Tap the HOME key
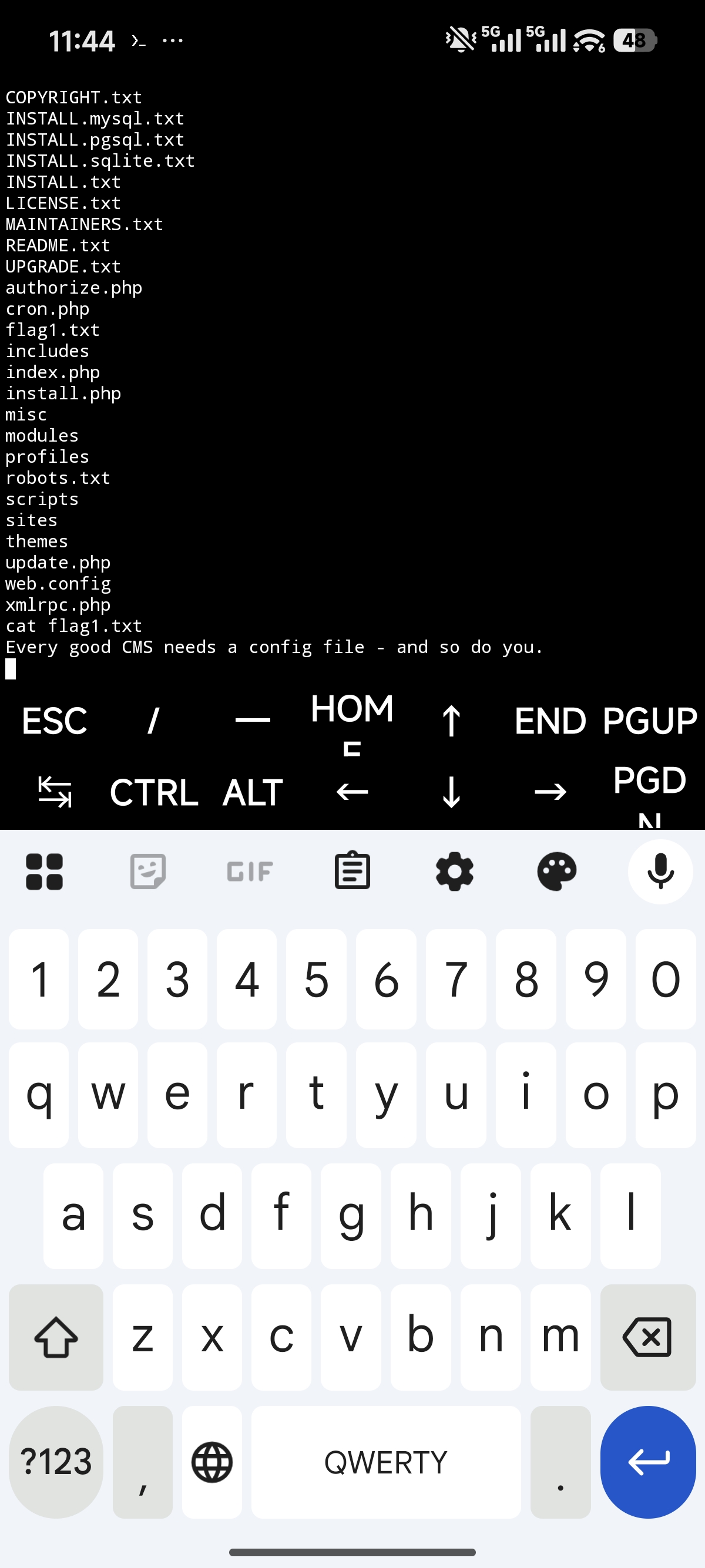 click(x=352, y=721)
